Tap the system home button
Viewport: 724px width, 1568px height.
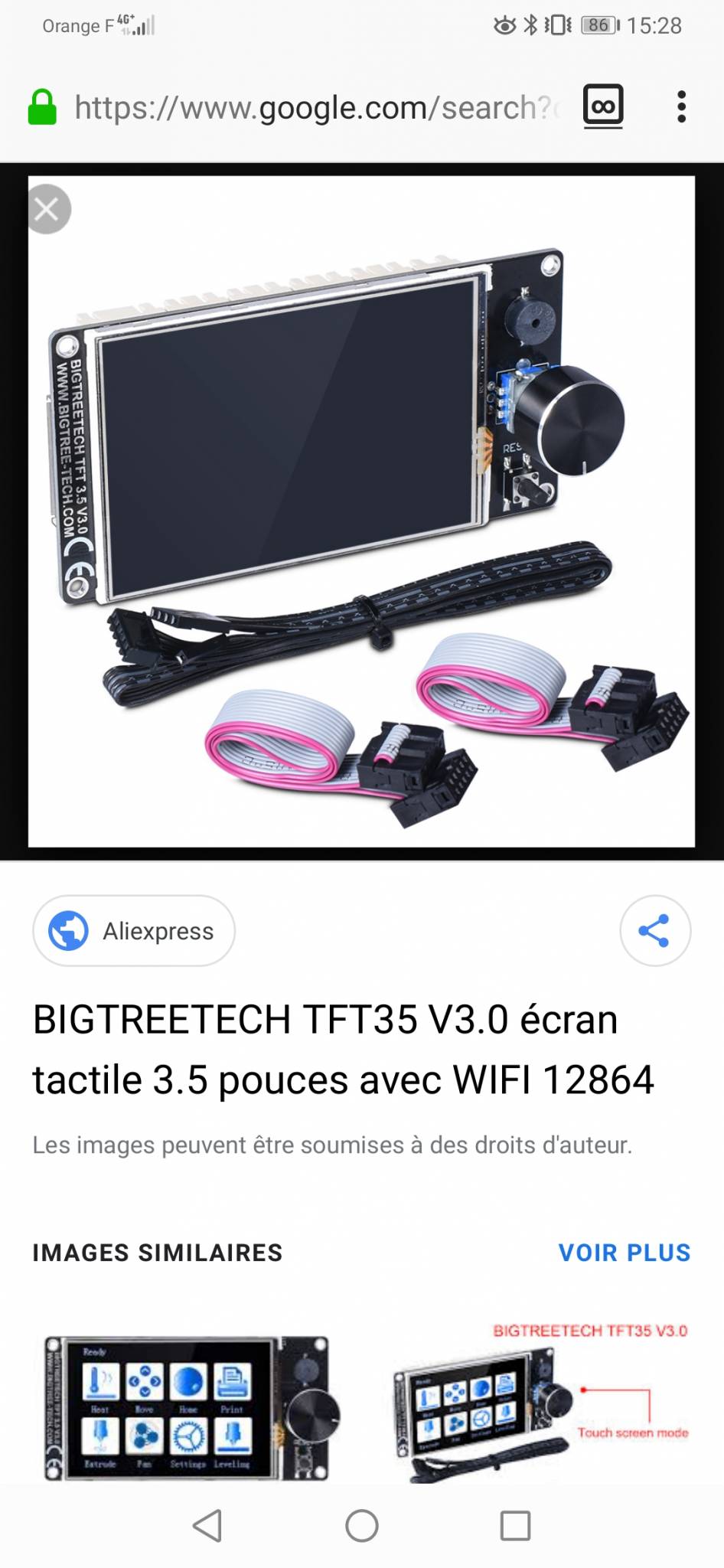point(362,1526)
